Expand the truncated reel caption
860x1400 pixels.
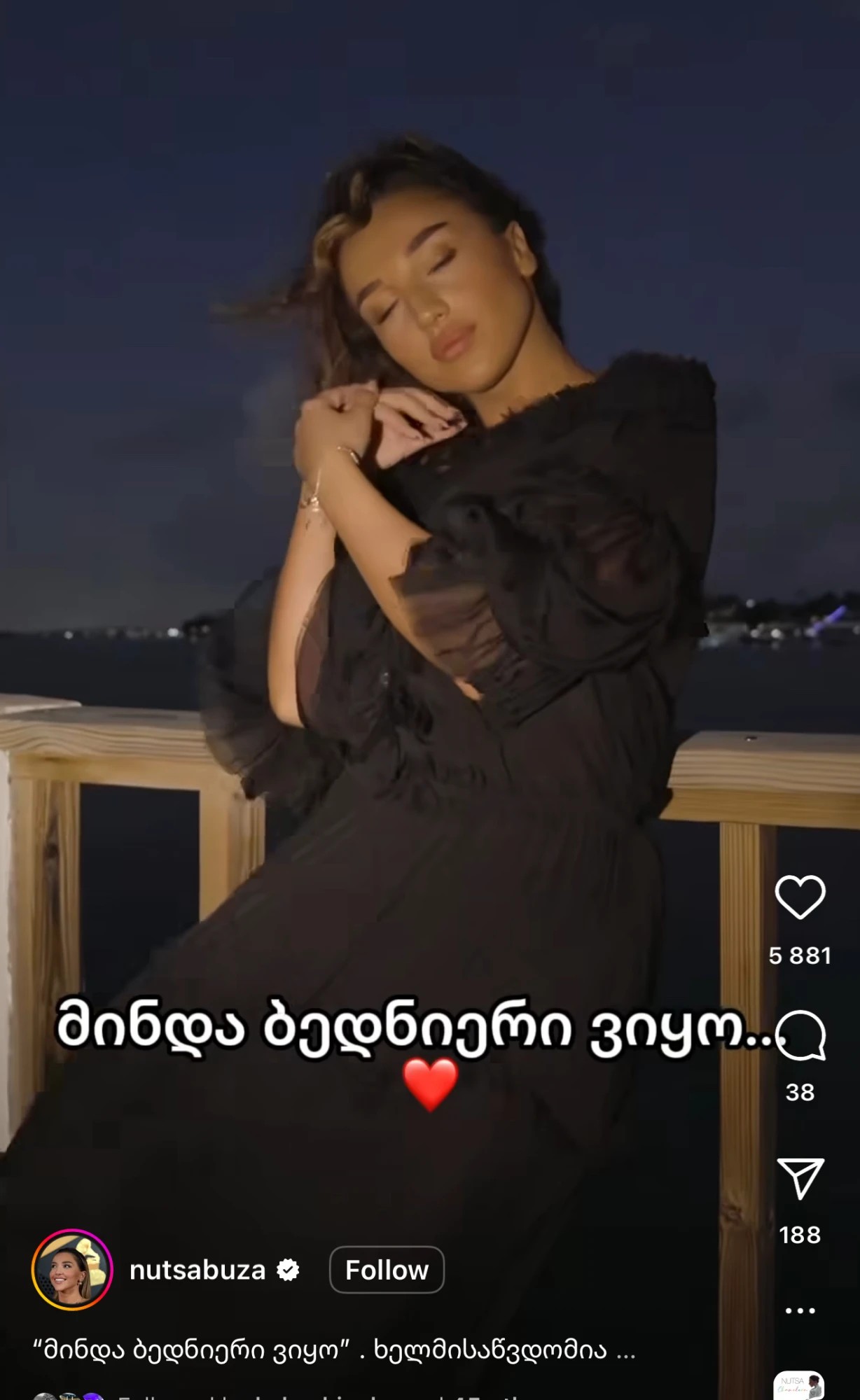tap(625, 1350)
